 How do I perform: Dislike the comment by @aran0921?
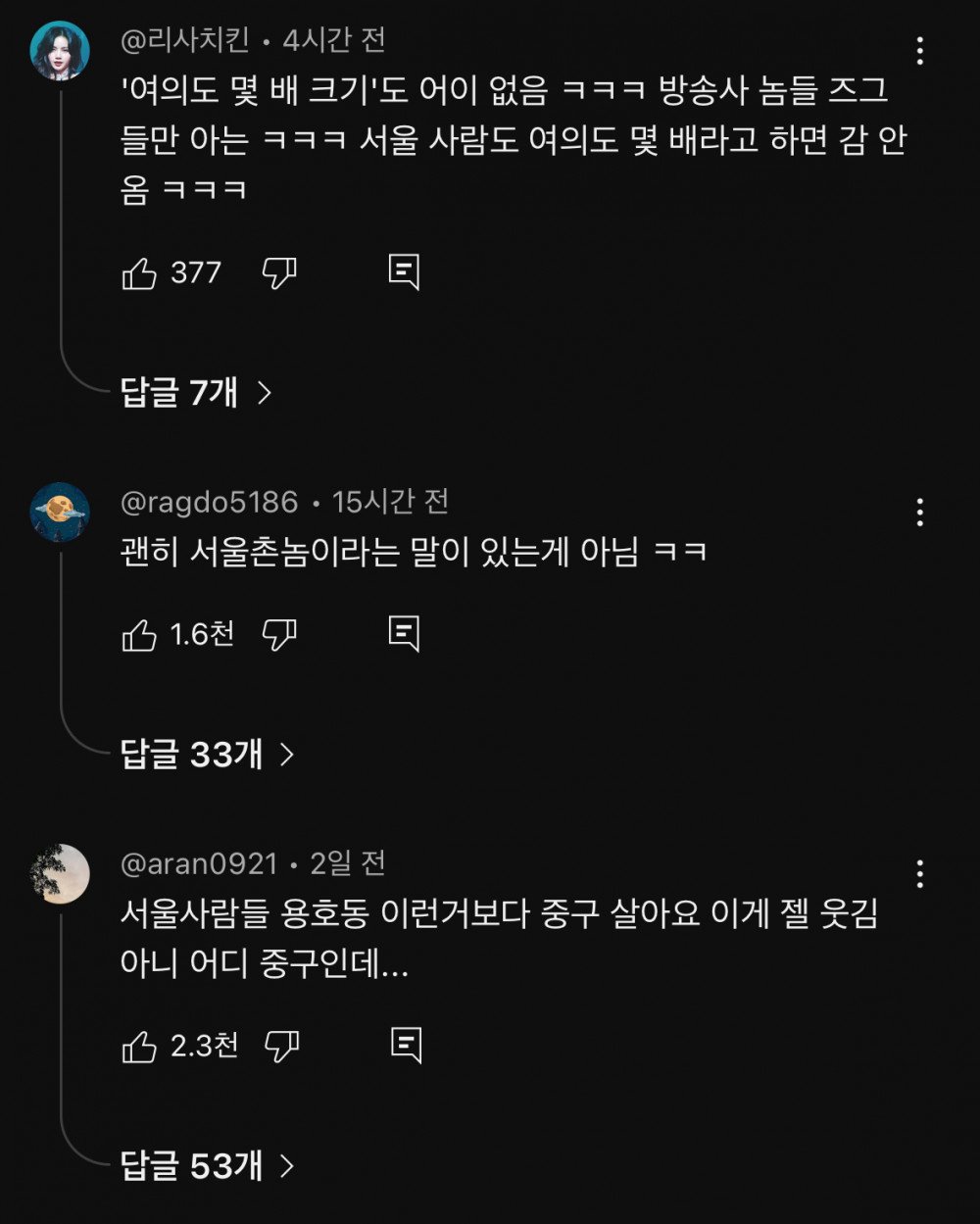[x=281, y=1047]
